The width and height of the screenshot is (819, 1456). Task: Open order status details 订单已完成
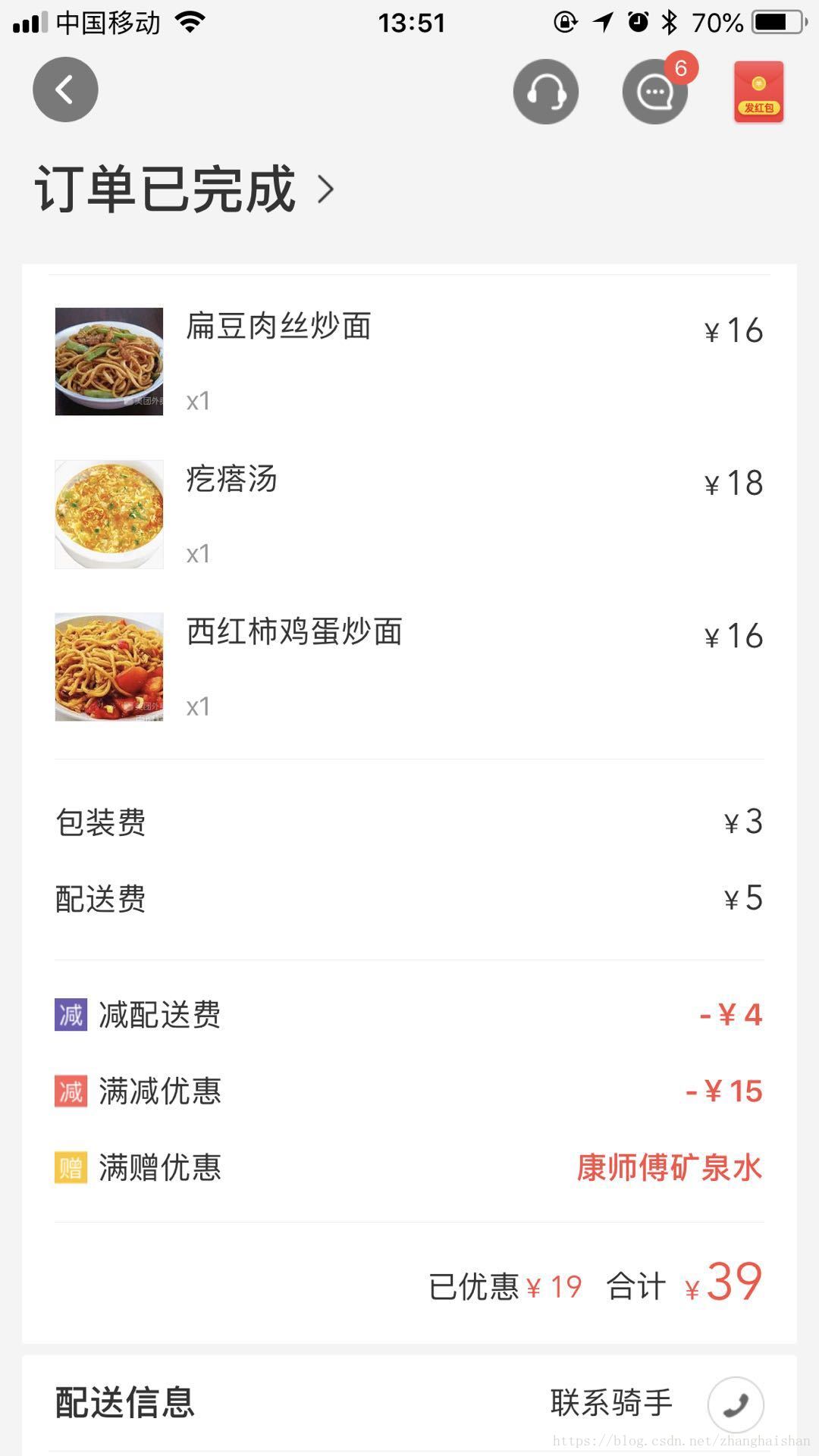(x=184, y=189)
